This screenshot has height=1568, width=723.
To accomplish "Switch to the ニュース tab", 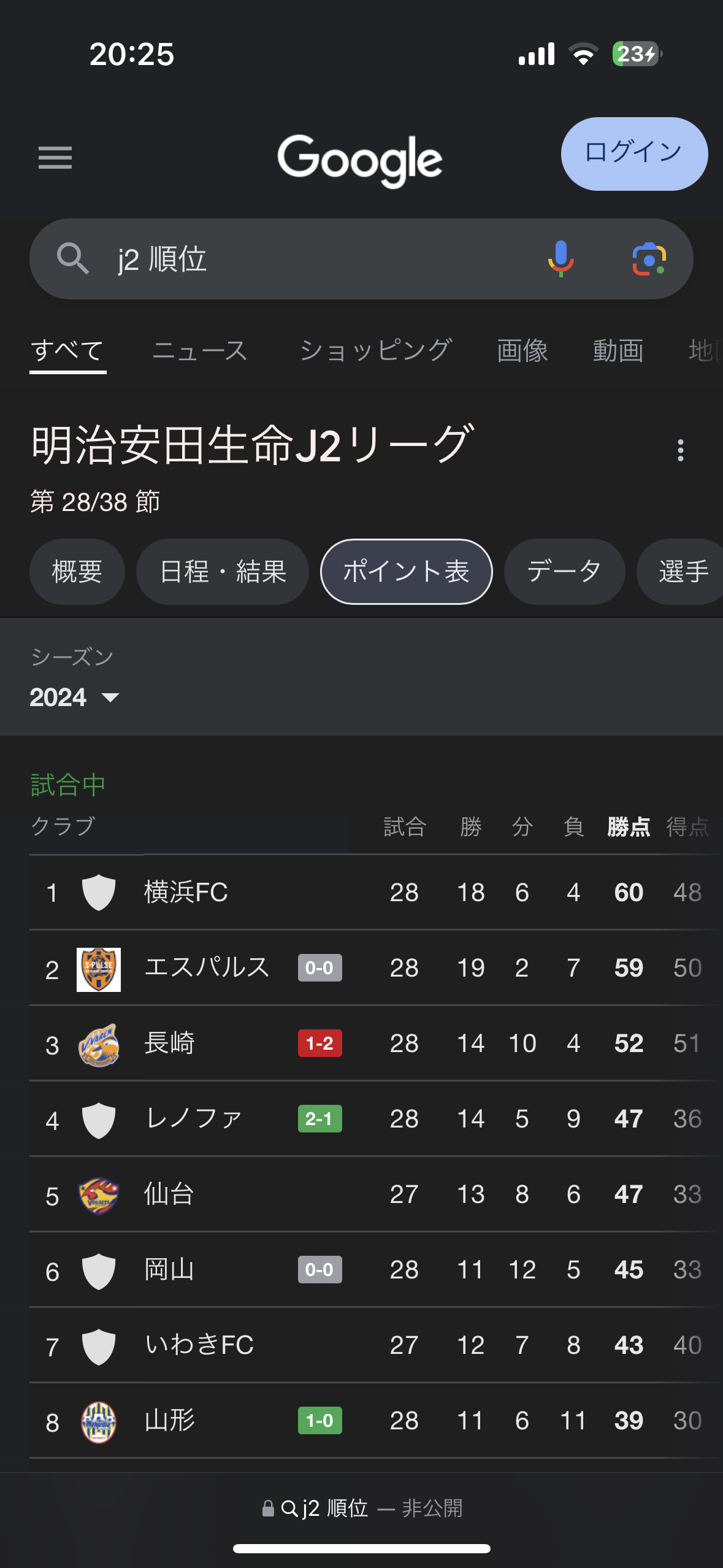I will [x=200, y=351].
